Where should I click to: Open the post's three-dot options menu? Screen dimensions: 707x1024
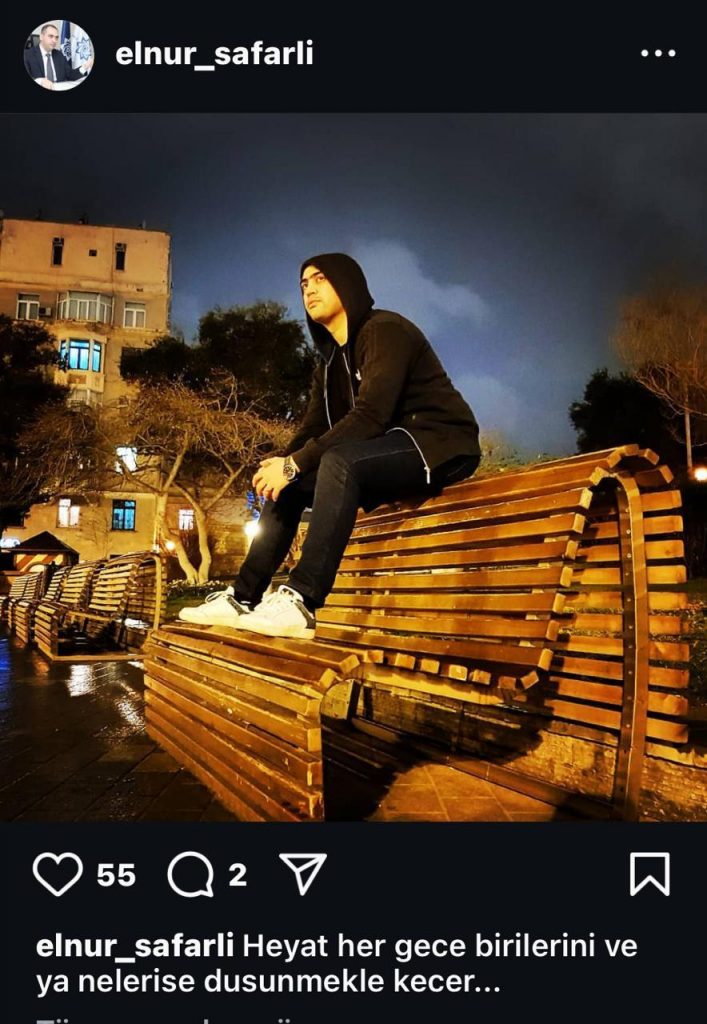coord(658,54)
